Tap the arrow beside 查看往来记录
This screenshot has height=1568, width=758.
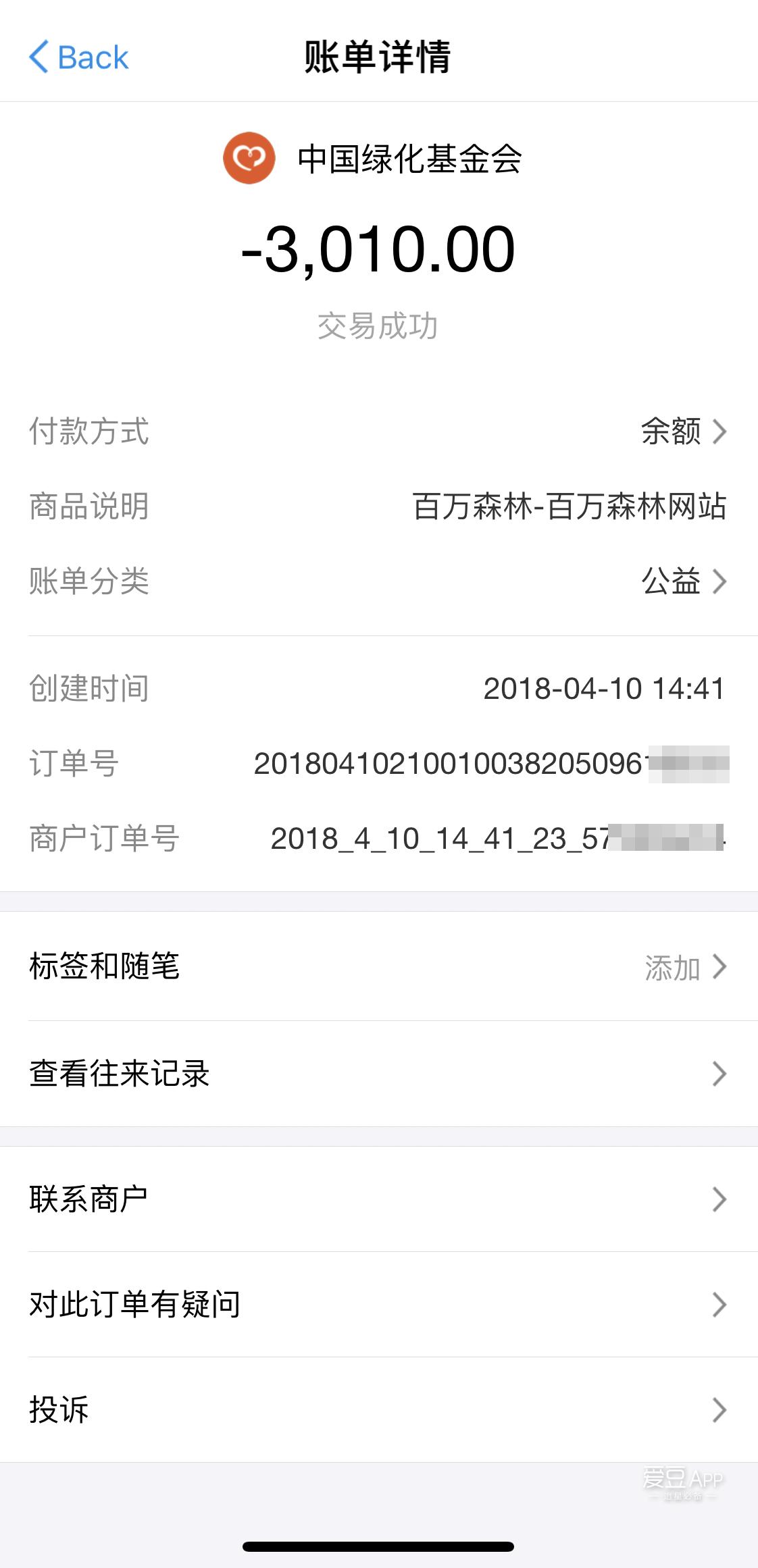[x=719, y=1074]
